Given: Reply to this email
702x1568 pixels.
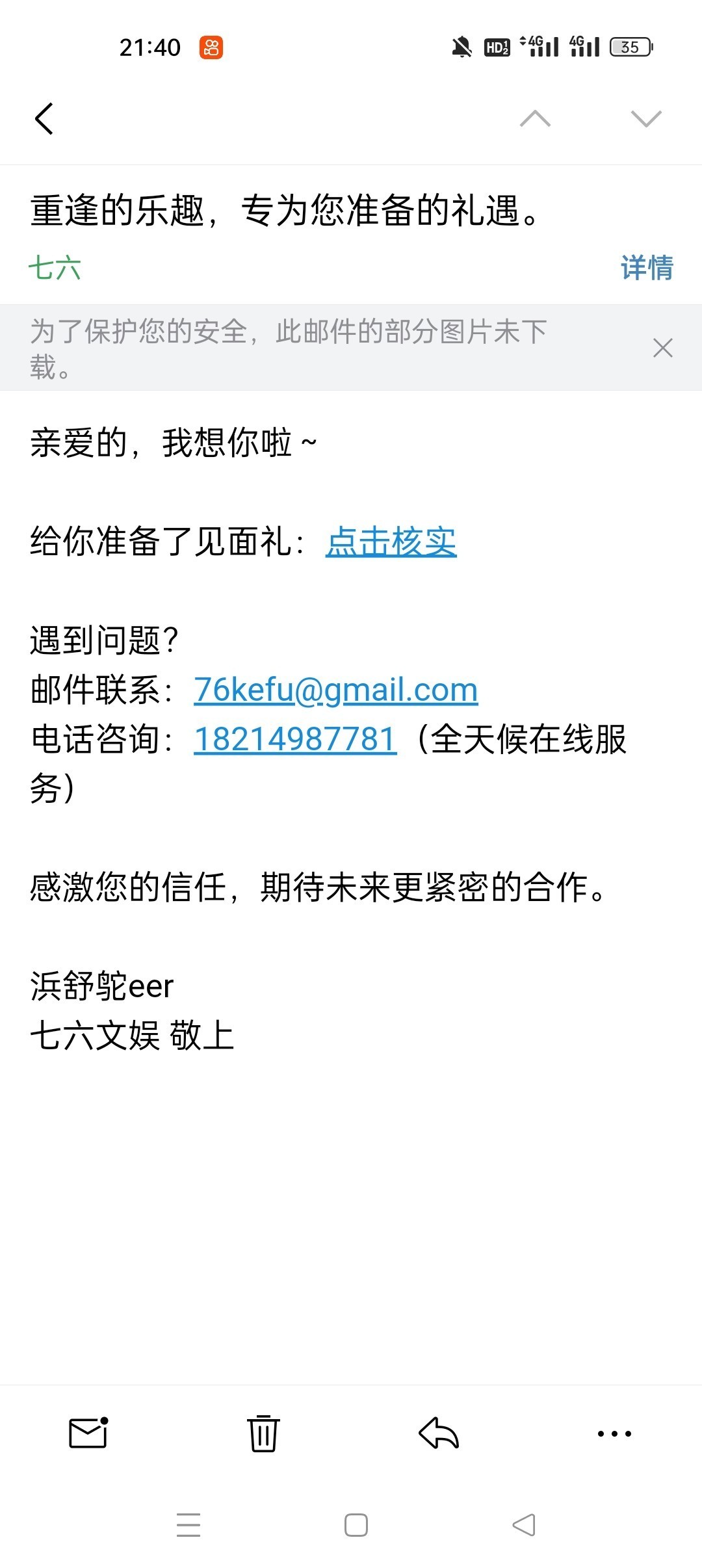Looking at the screenshot, I should 439,1433.
